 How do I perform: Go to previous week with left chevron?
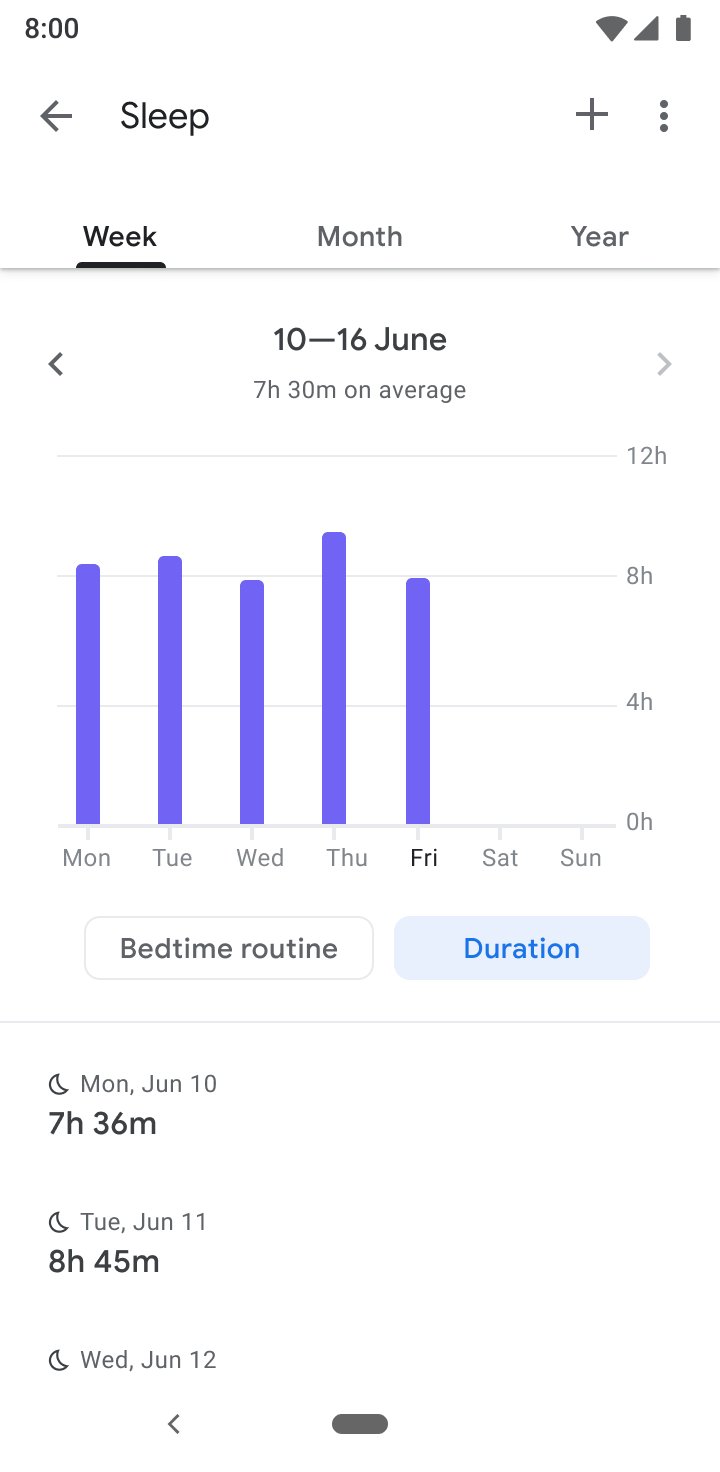[56, 363]
